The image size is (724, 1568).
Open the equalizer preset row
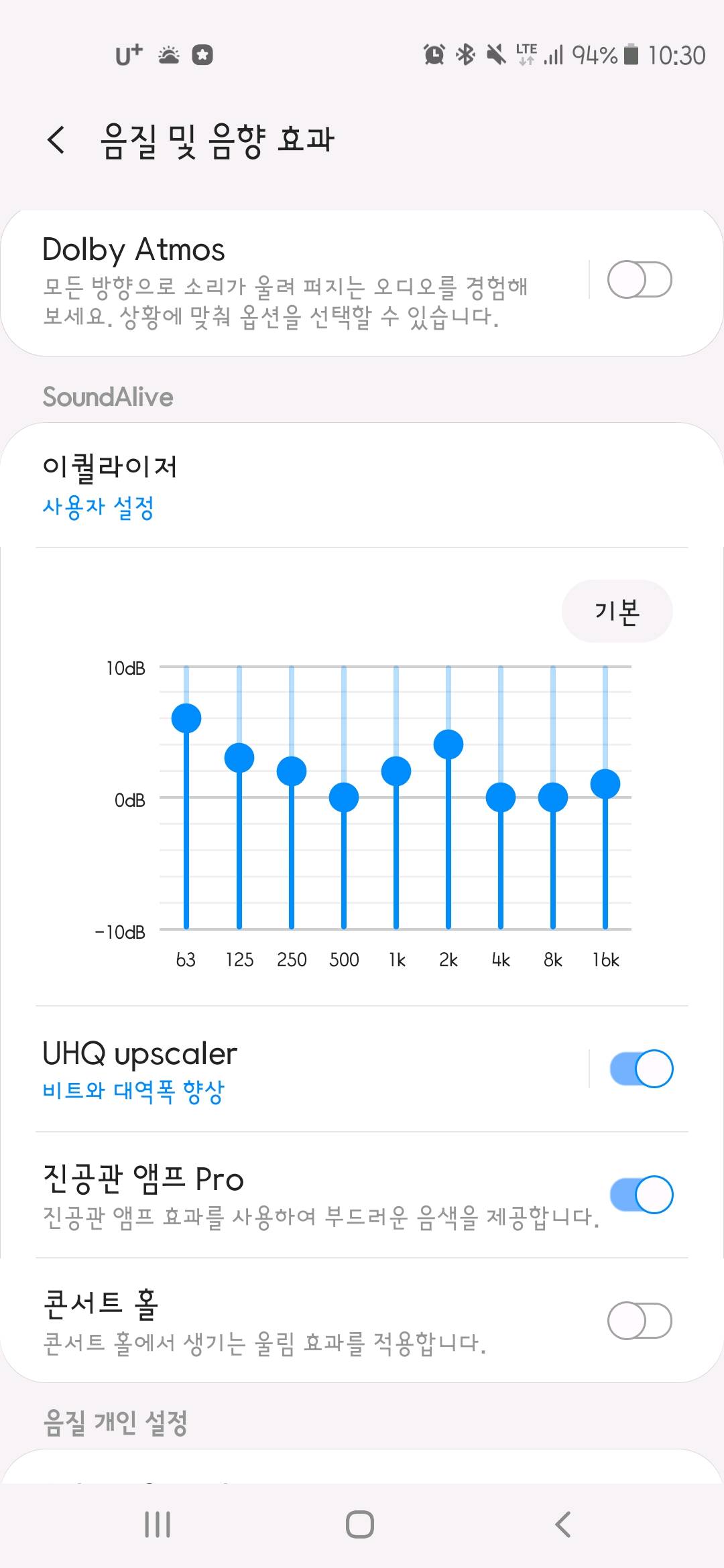pyautogui.click(x=201, y=486)
